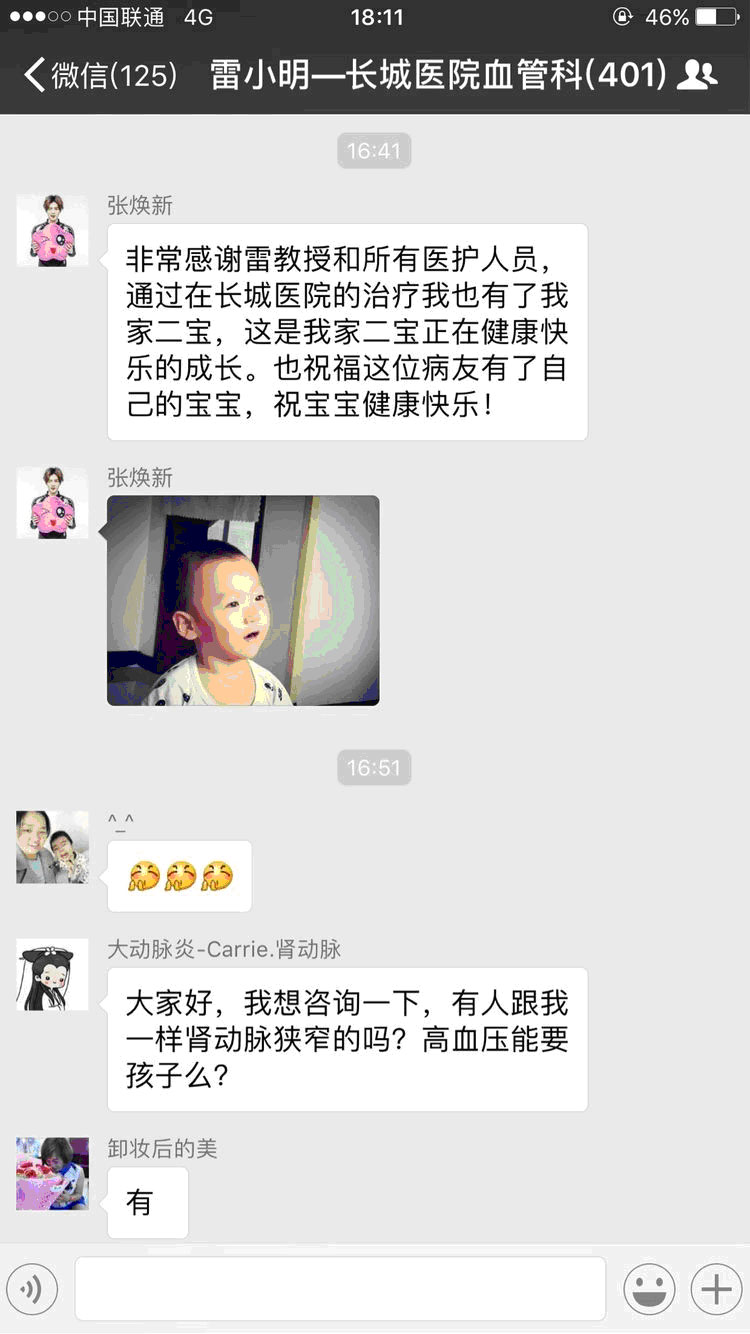
Task: Open the group members info icon
Action: [x=697, y=75]
